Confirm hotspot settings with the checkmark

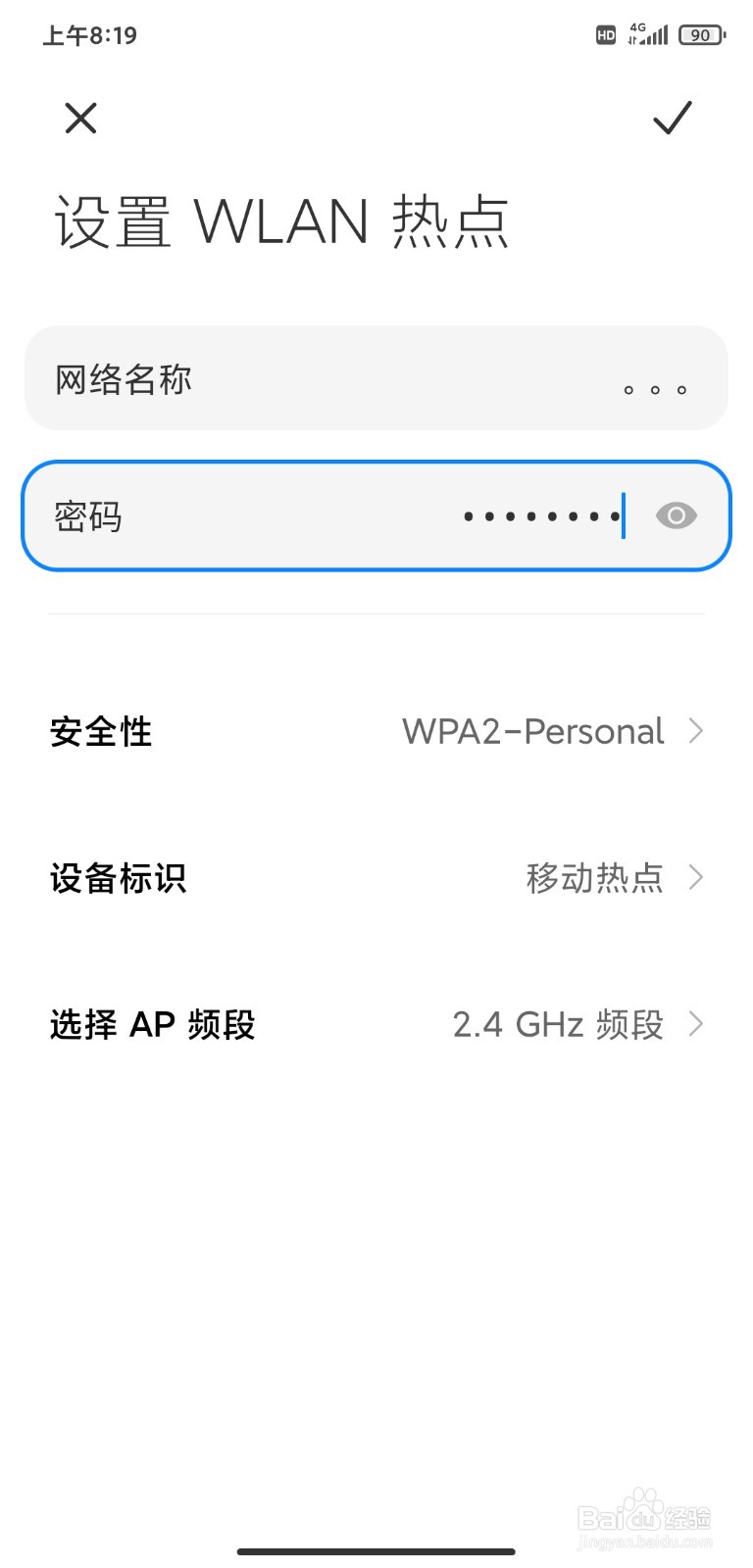coord(673,119)
